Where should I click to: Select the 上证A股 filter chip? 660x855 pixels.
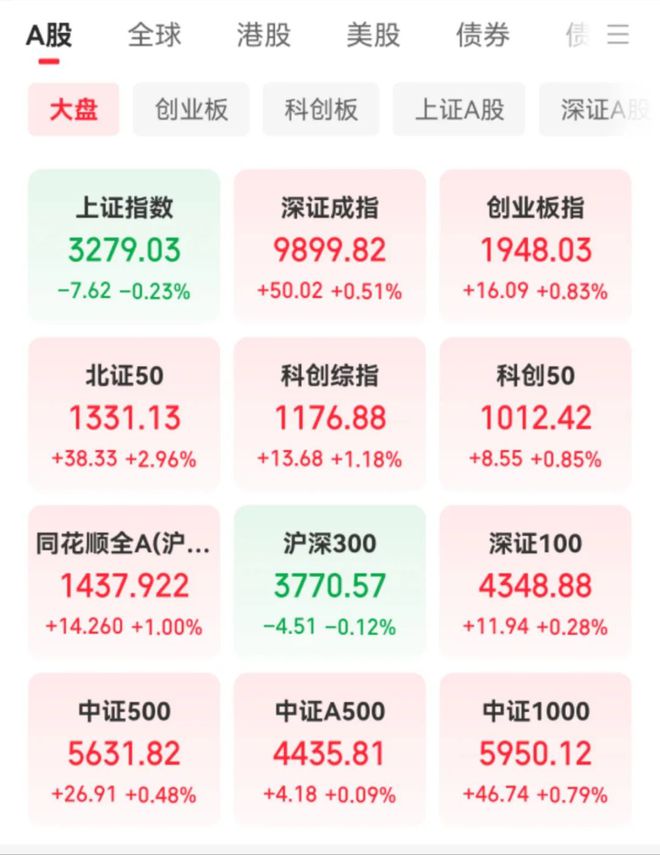459,109
